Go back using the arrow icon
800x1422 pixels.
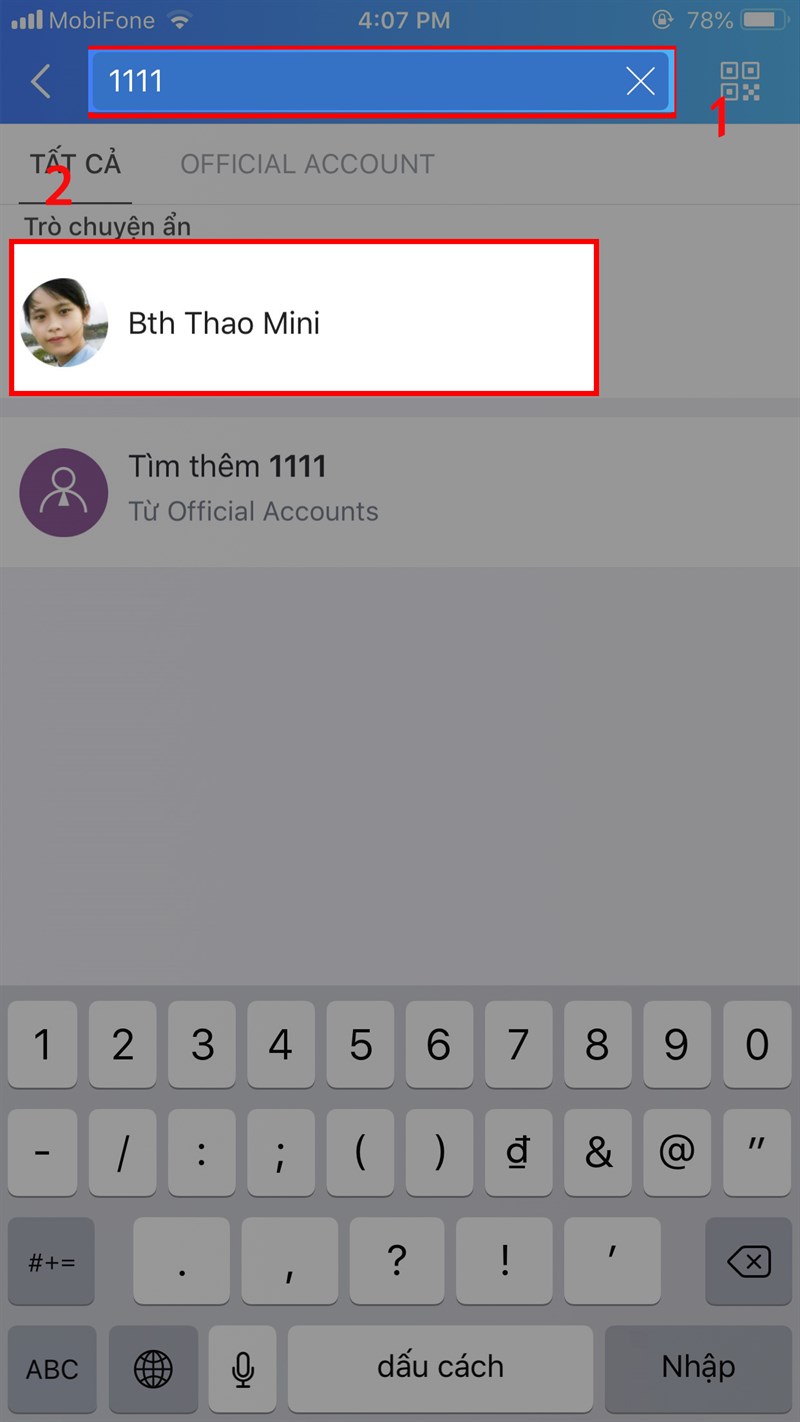(41, 81)
